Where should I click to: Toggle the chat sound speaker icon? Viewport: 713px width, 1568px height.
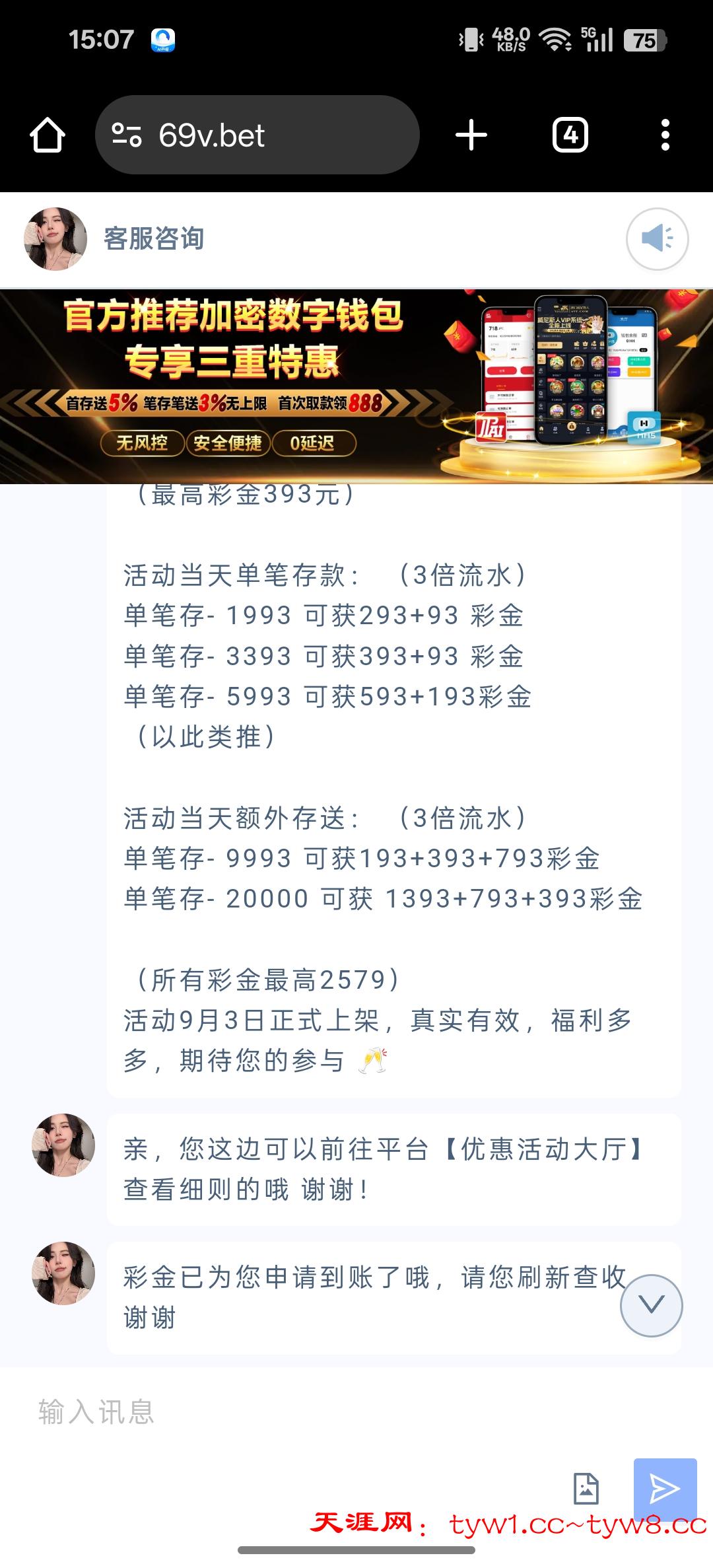click(657, 238)
